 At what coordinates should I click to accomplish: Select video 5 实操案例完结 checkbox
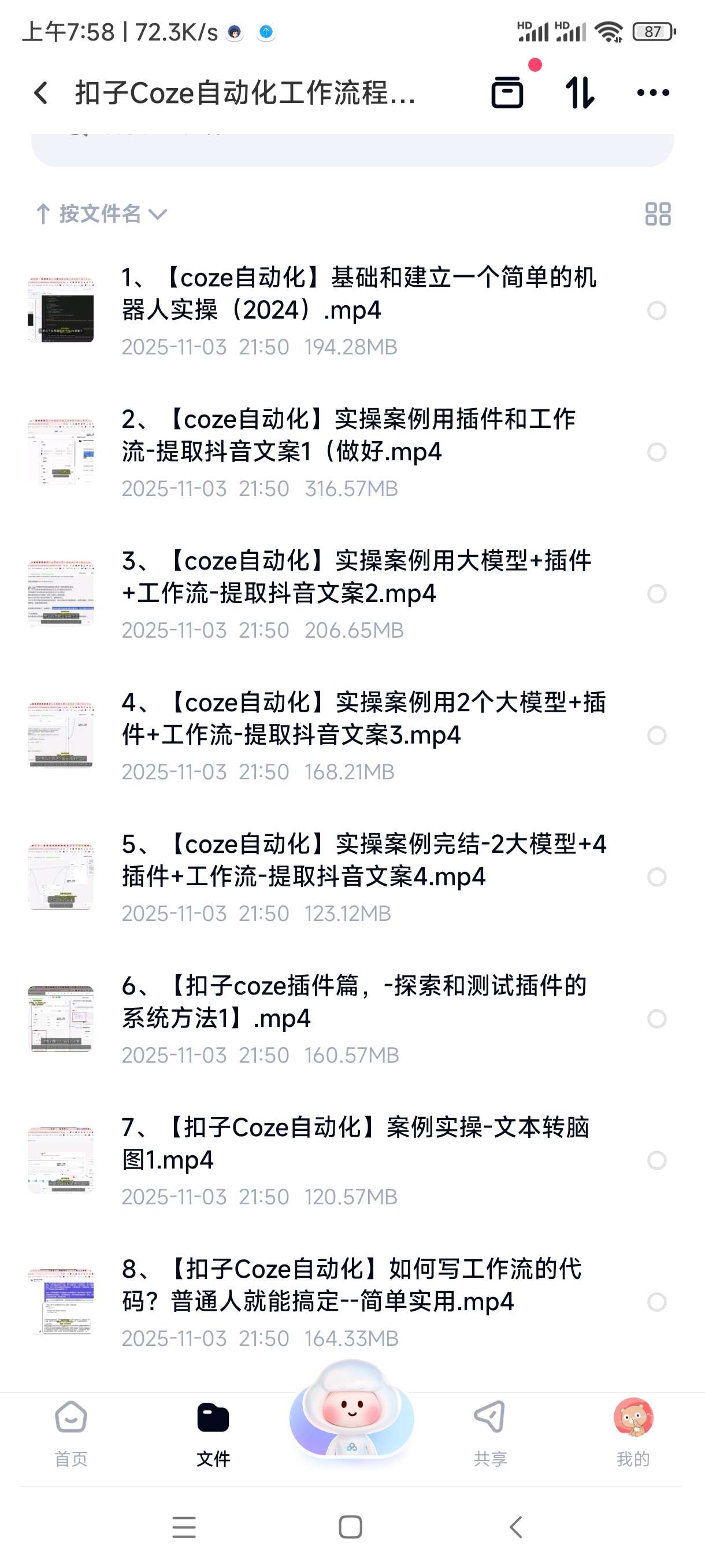[657, 877]
